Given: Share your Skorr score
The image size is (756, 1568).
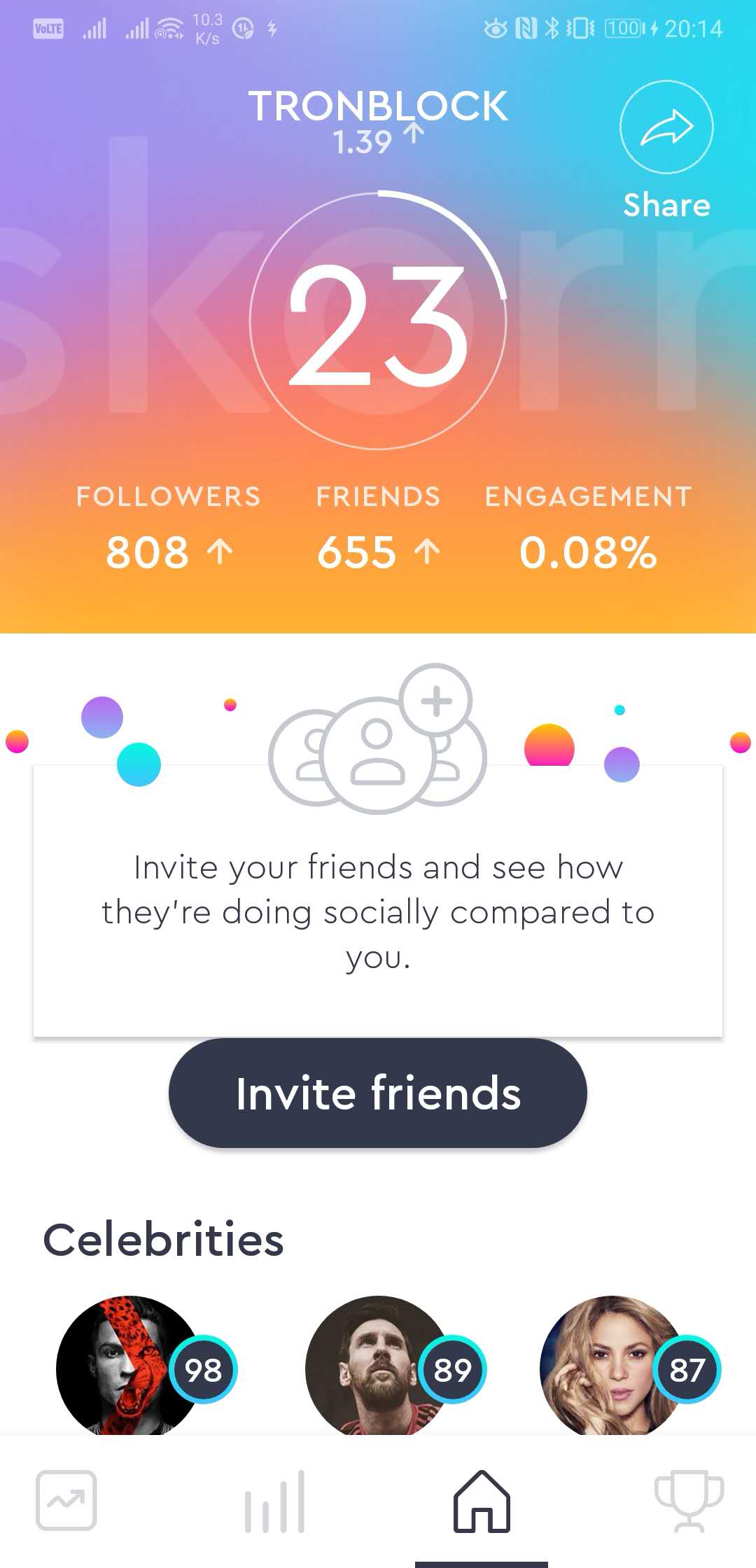Looking at the screenshot, I should 666,127.
